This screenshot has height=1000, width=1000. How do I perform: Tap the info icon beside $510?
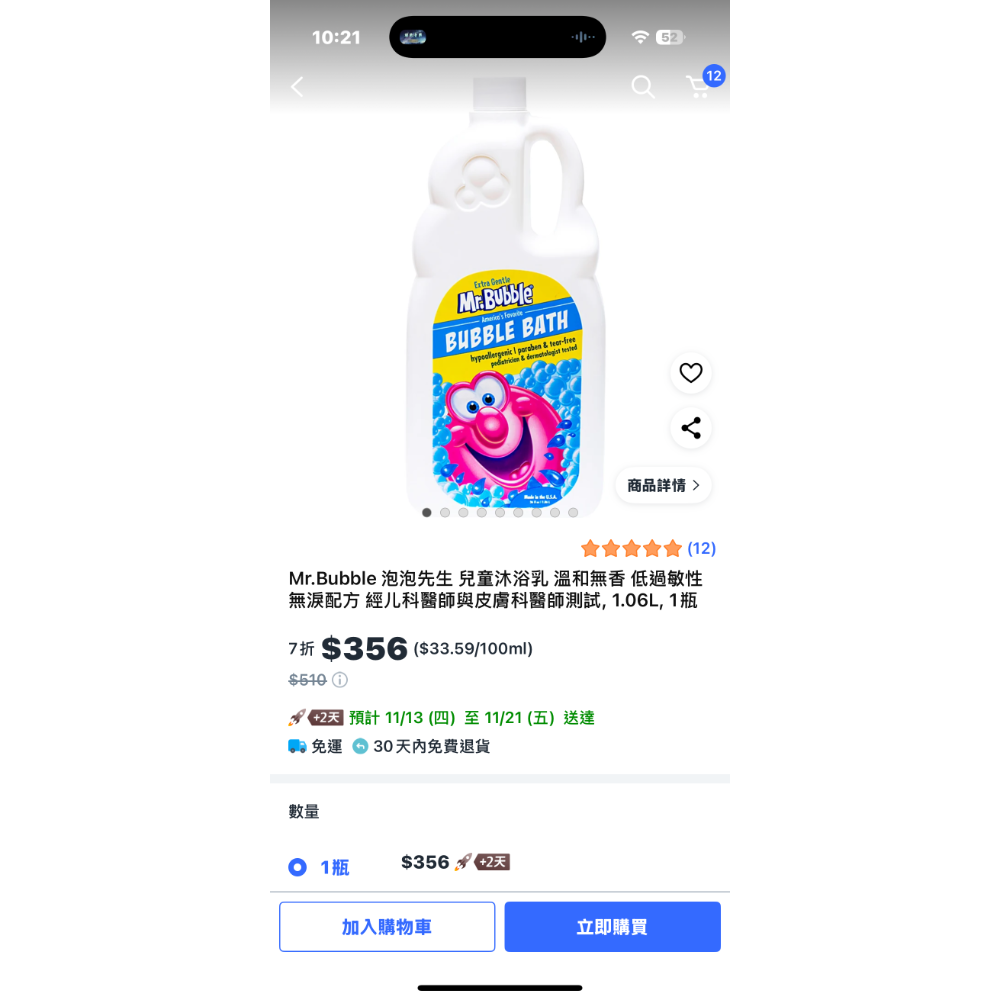click(x=340, y=680)
